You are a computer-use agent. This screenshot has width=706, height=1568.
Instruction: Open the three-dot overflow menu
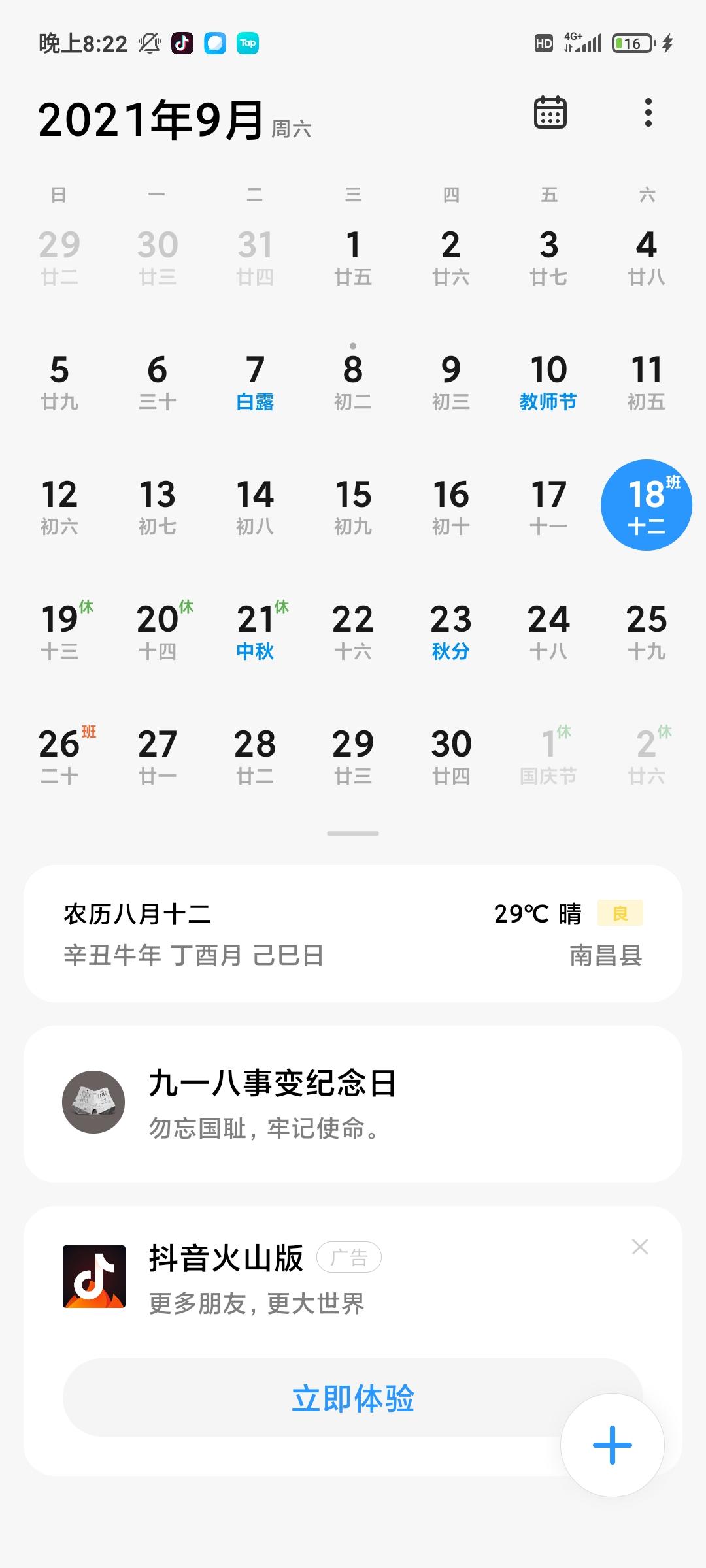647,112
